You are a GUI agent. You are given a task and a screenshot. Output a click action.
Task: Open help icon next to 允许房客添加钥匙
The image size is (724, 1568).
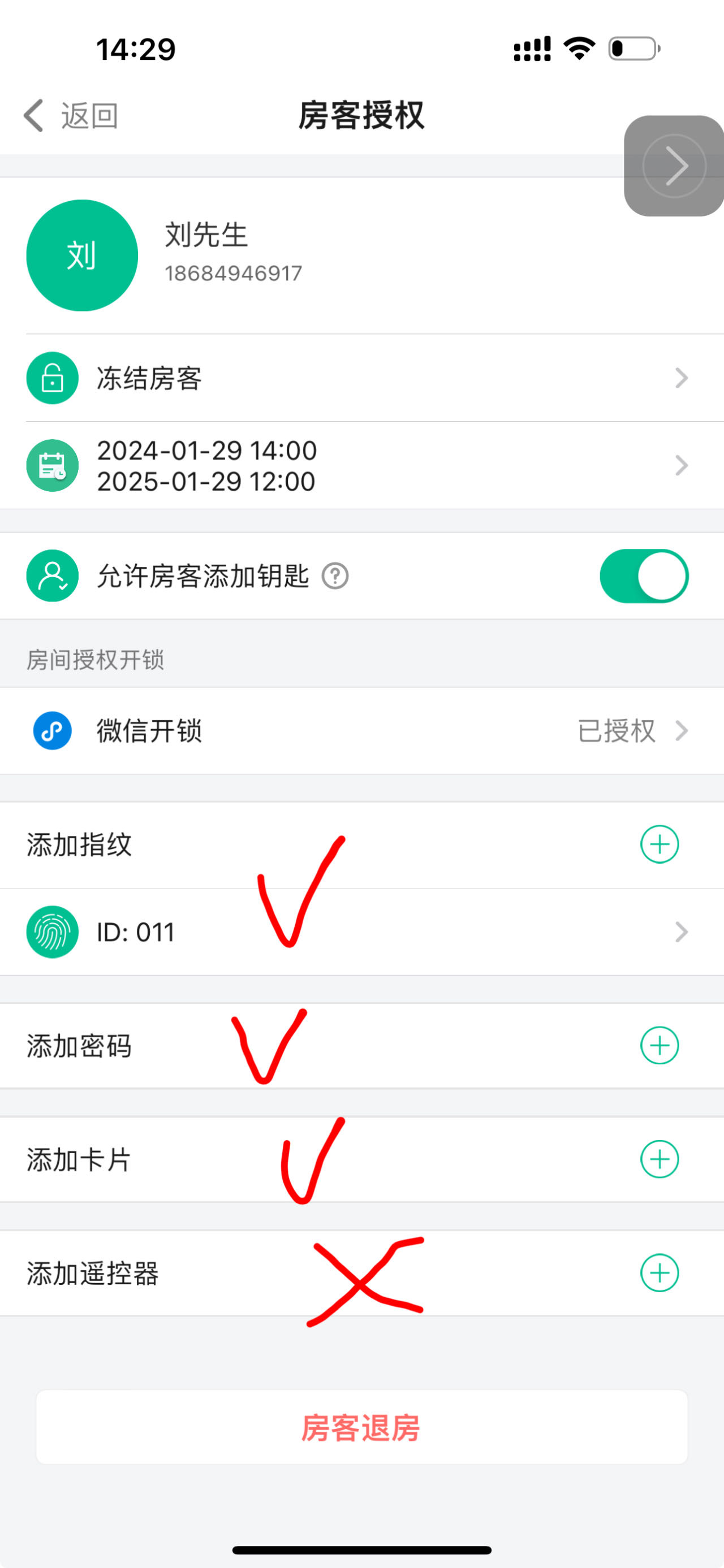click(x=335, y=576)
